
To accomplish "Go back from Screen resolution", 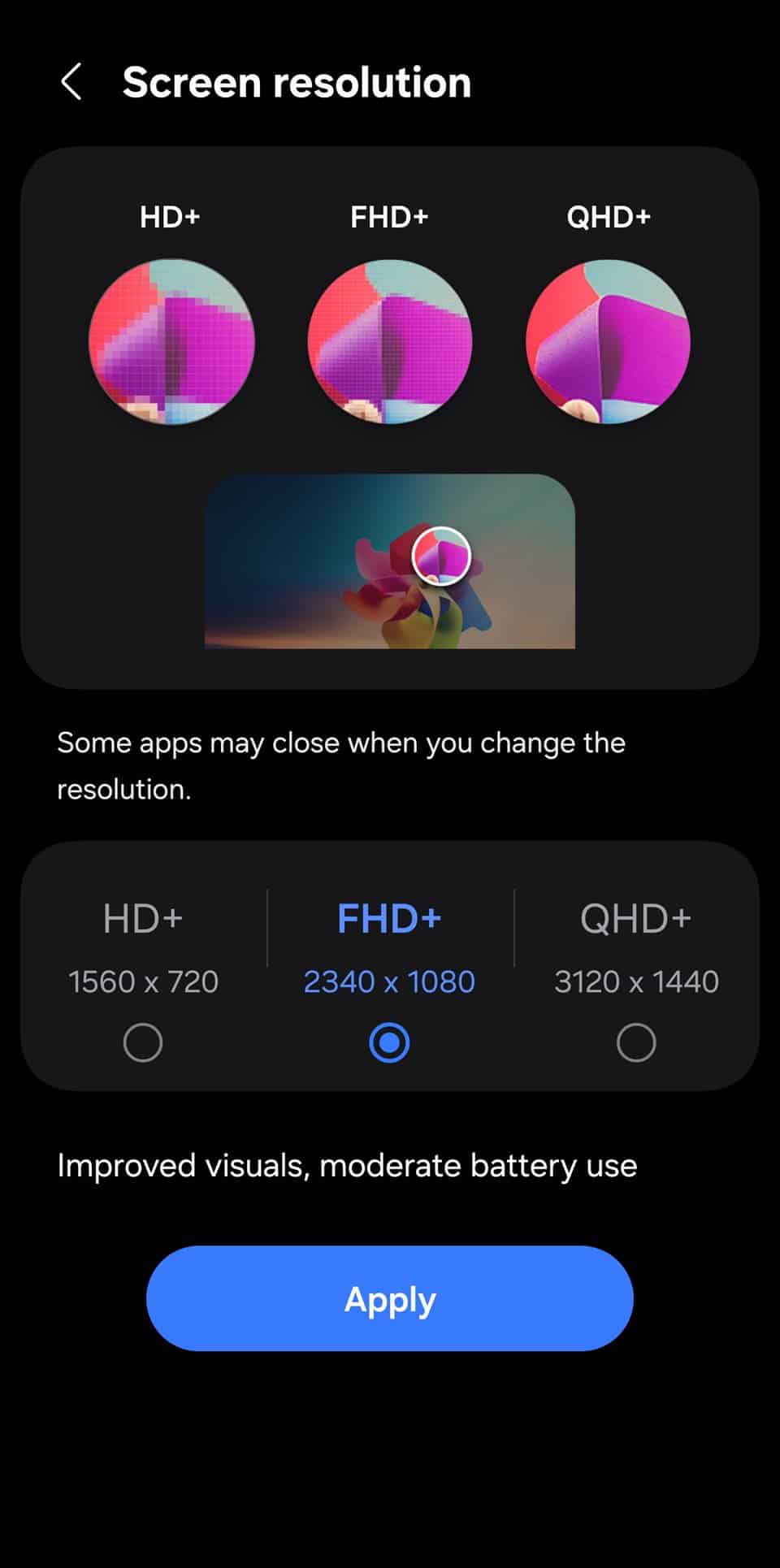I will 71,82.
